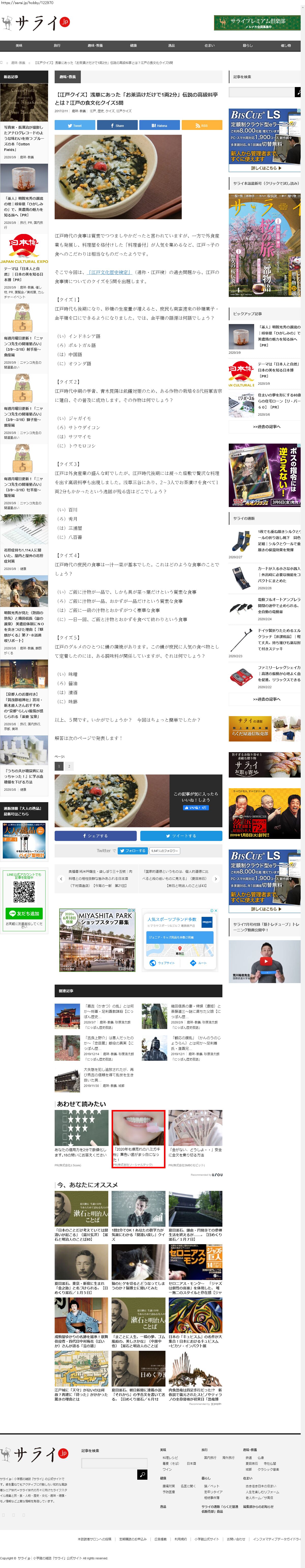The height and width of the screenshot is (1568, 305).
Task: Open LINE 友だち追加 button
Action: point(24,914)
